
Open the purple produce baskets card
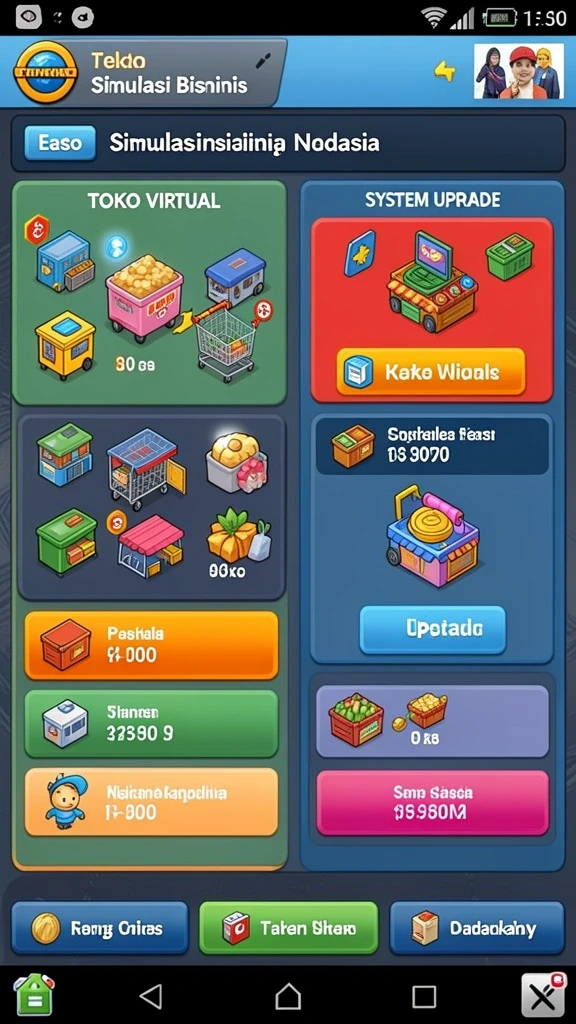[432, 721]
